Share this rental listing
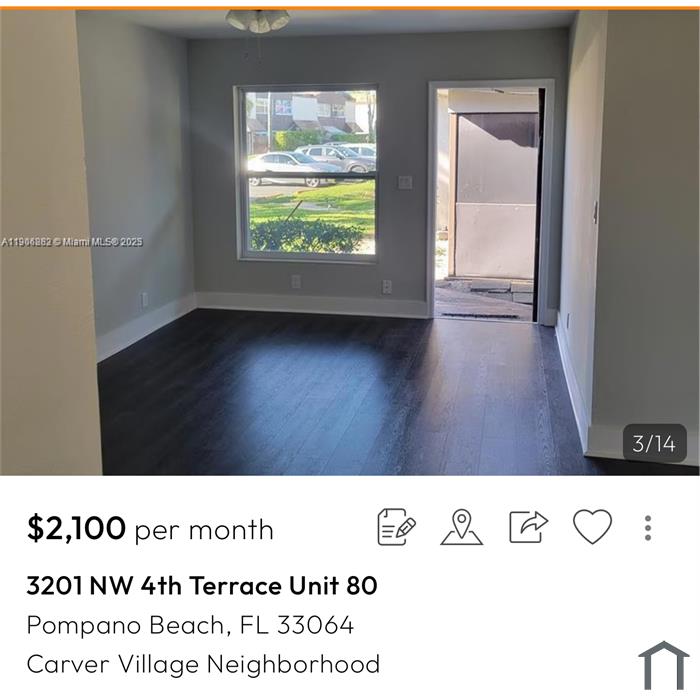This screenshot has width=700, height=700. [528, 527]
